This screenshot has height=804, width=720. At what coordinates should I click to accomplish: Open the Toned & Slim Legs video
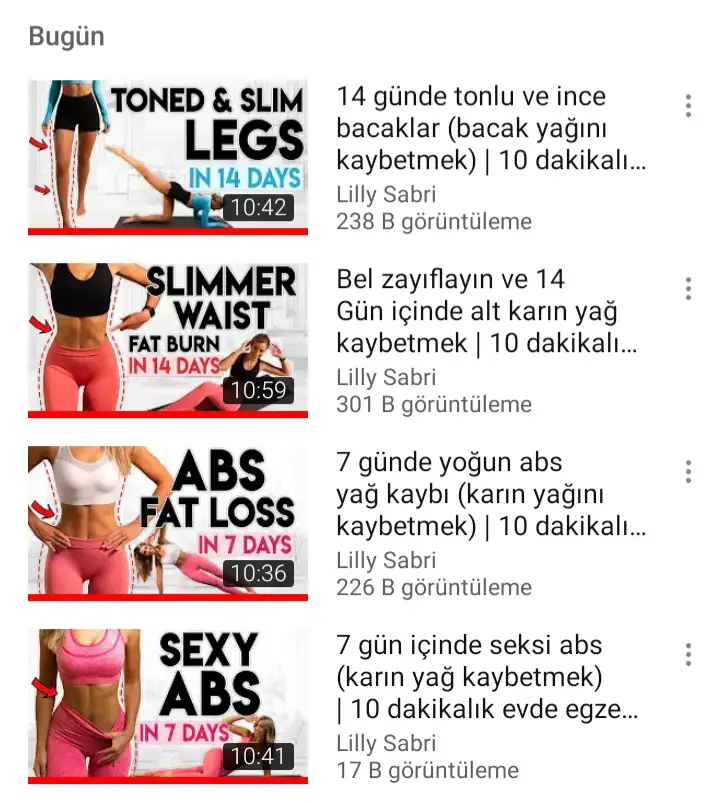[x=167, y=156]
